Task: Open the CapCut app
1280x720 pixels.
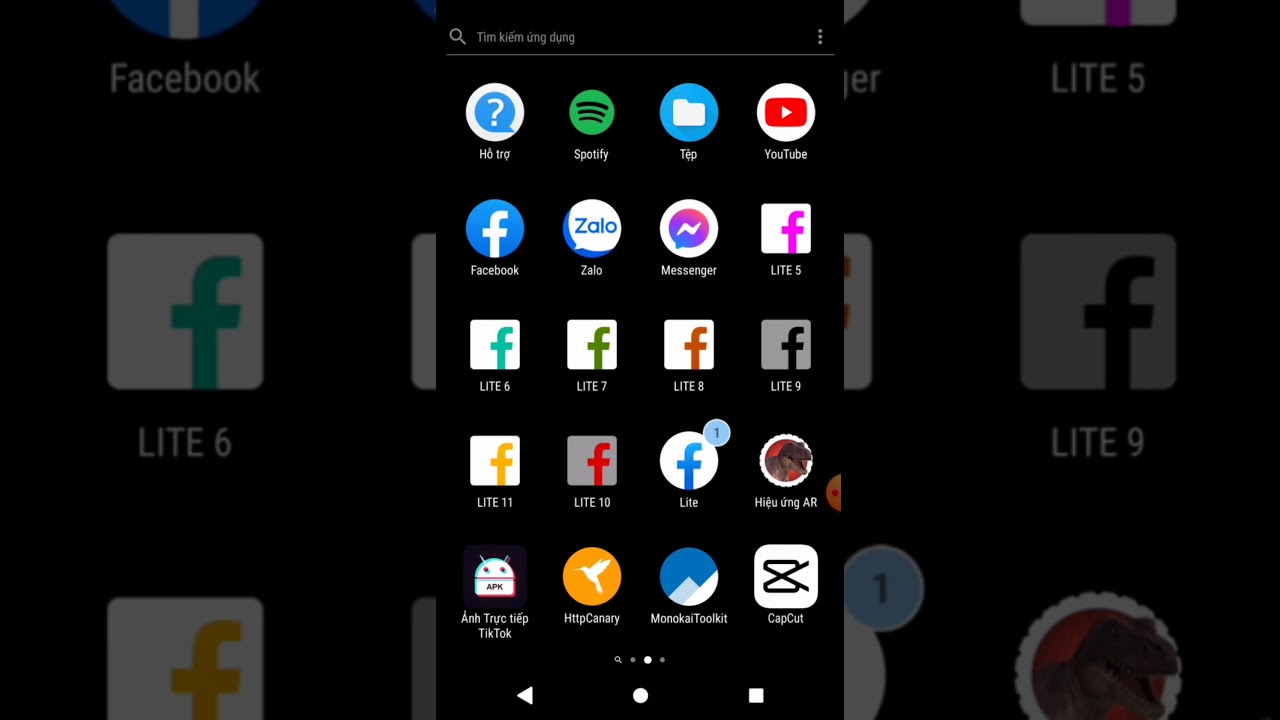Action: click(x=786, y=577)
